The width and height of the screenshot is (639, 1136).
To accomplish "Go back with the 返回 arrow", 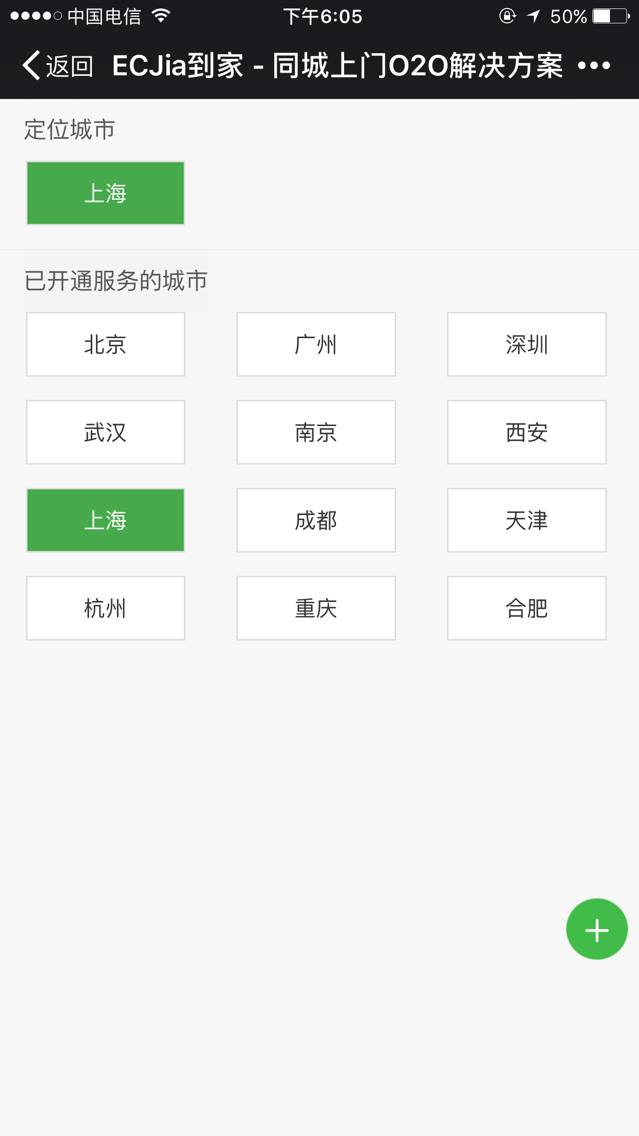I will 57,66.
